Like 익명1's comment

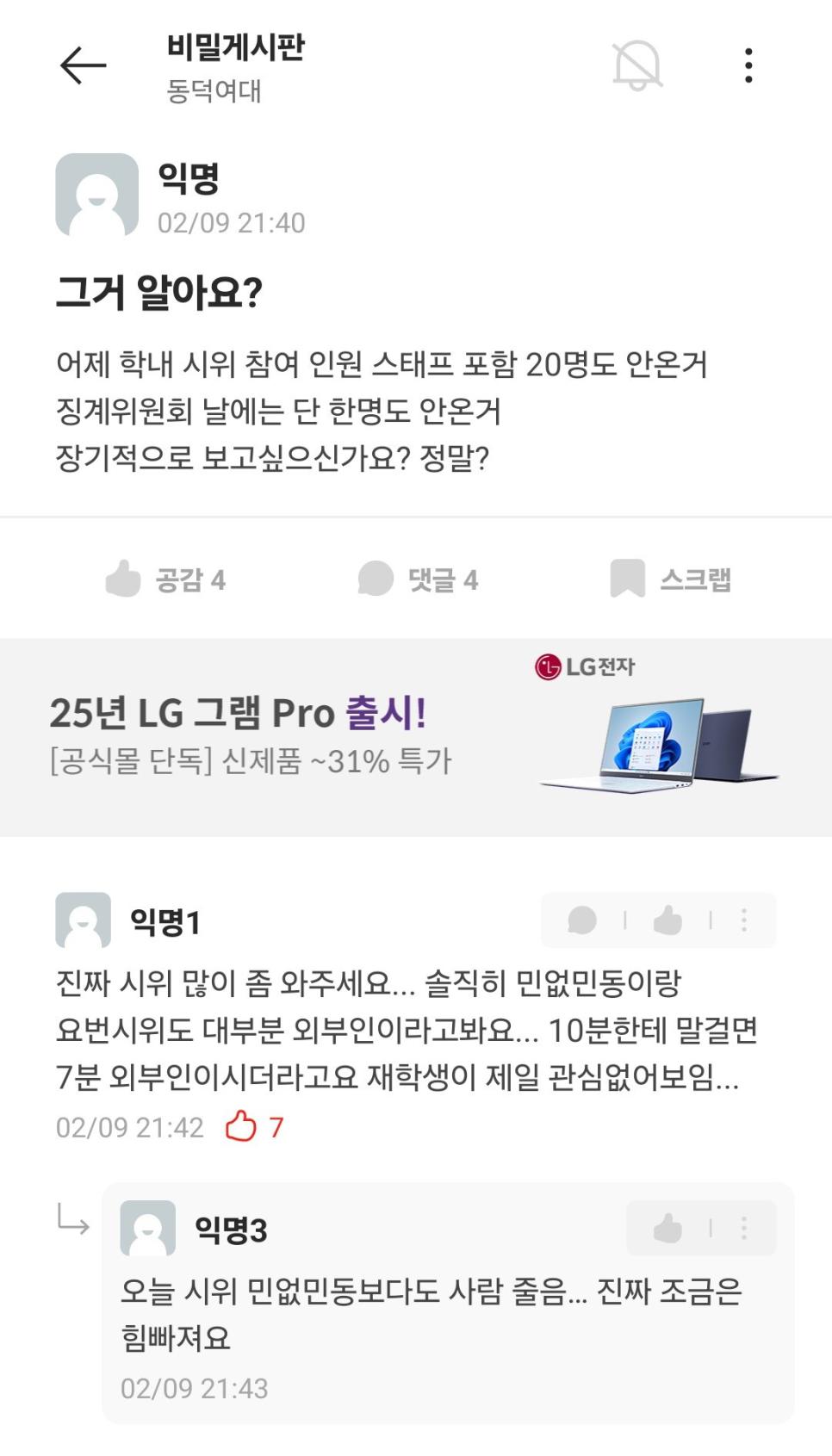coord(667,920)
